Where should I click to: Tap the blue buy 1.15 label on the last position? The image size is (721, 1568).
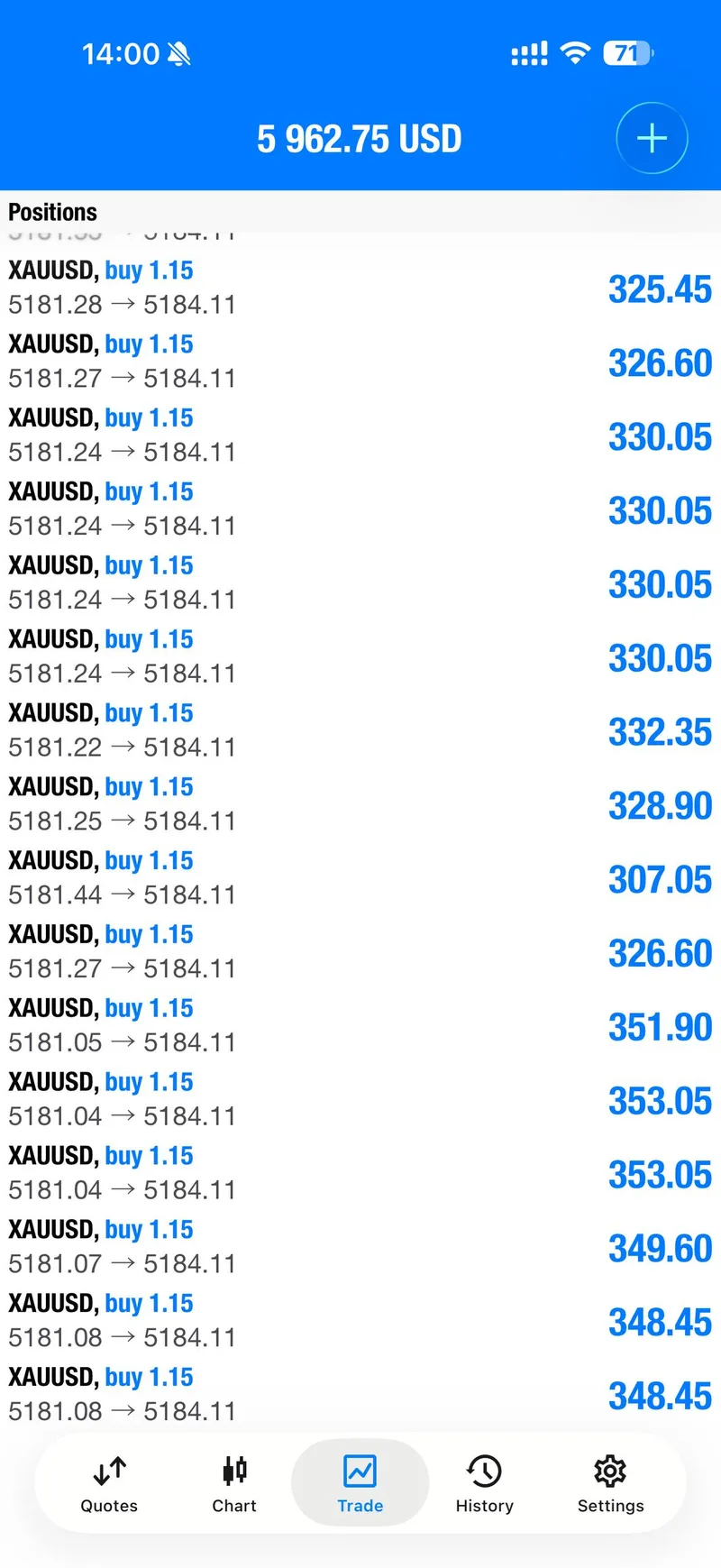coord(149,1376)
